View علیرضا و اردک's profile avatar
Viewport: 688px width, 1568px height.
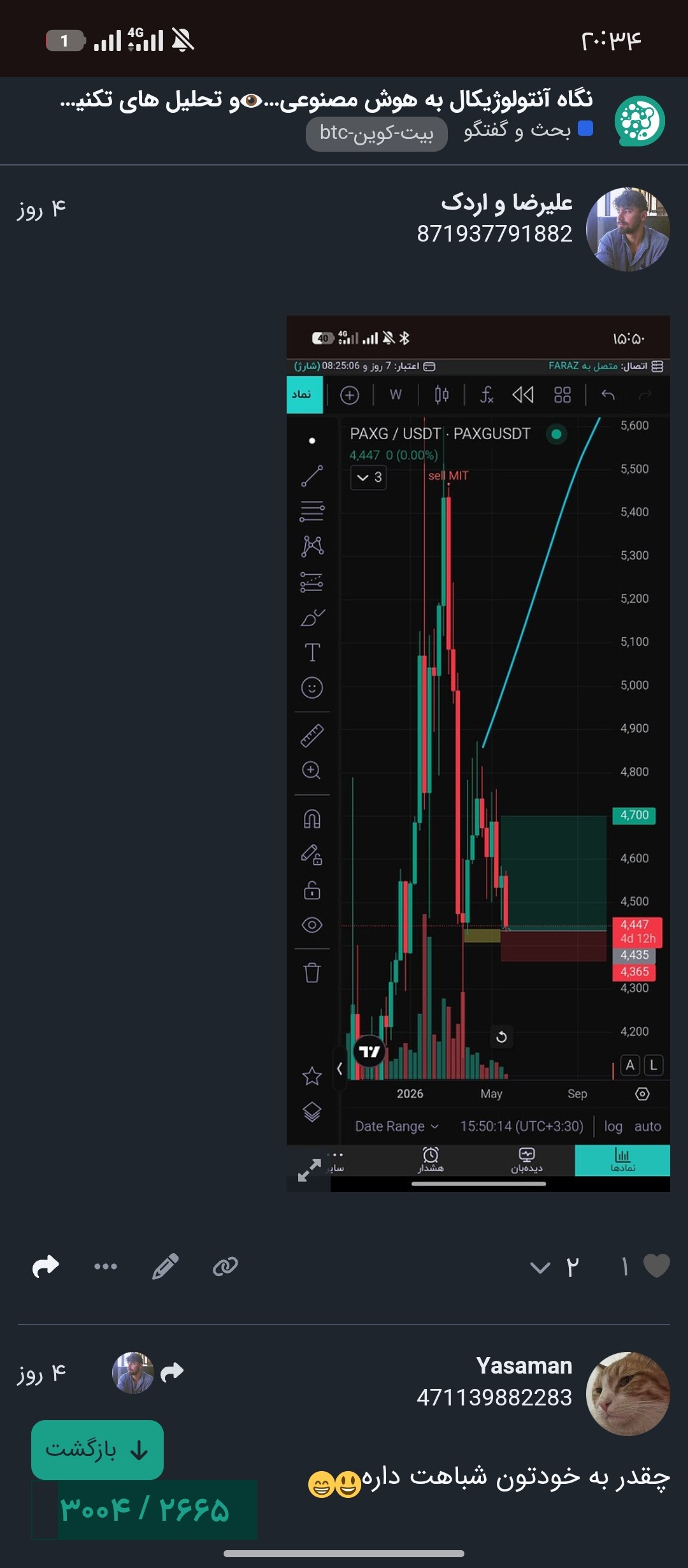(x=627, y=229)
